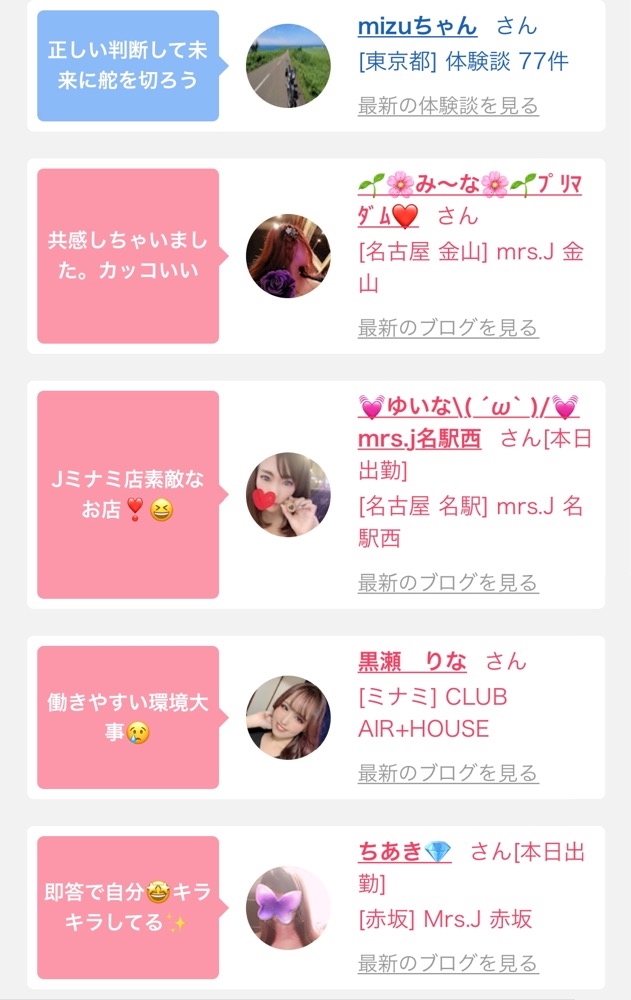Screen dimensions: 631x1000
Task: View latest blog of ゆいな
Action: pos(448,583)
